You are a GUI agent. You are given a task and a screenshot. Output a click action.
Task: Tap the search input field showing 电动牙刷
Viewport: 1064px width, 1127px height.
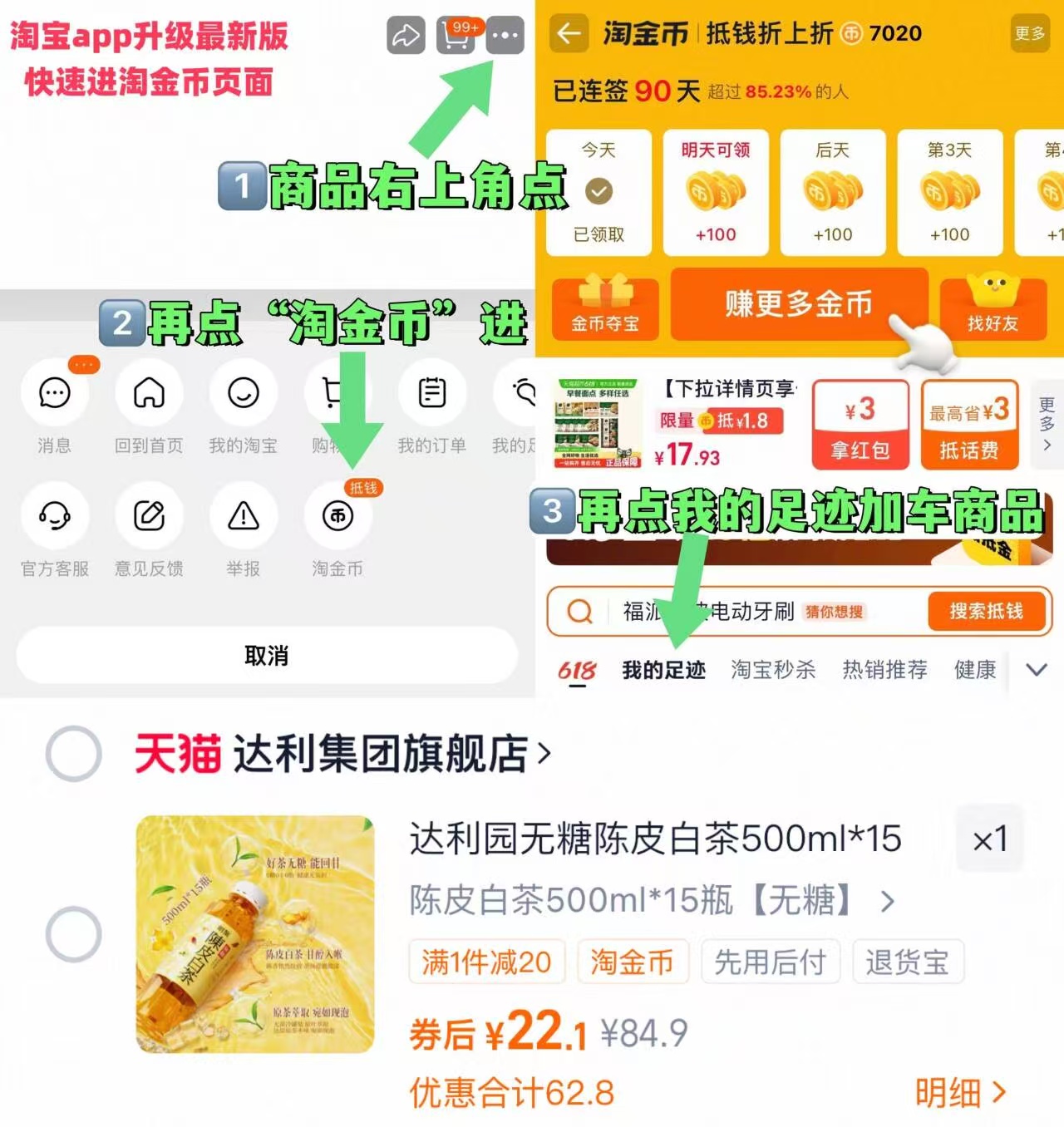pyautogui.click(x=748, y=612)
